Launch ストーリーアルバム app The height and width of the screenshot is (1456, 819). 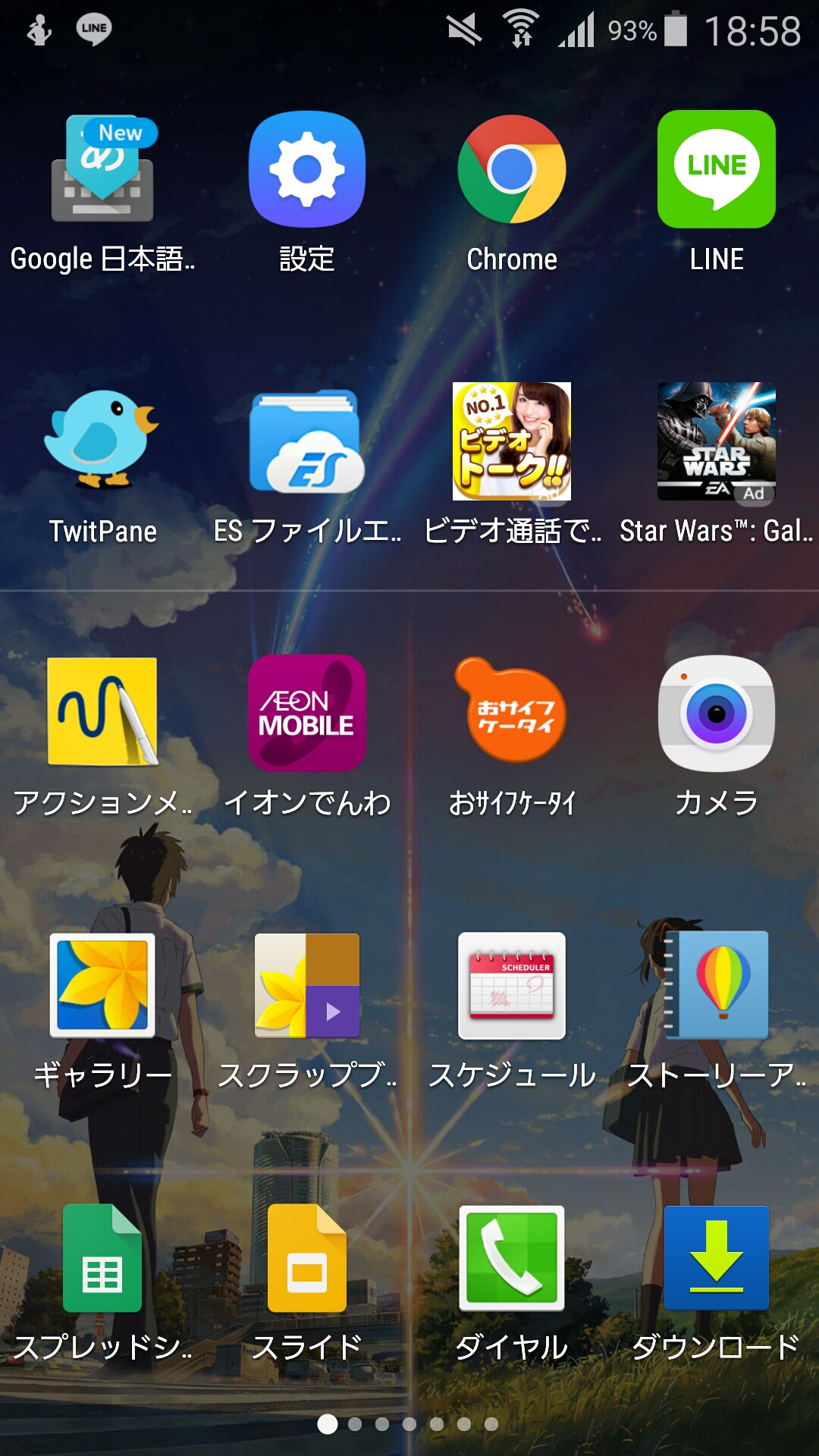(717, 986)
